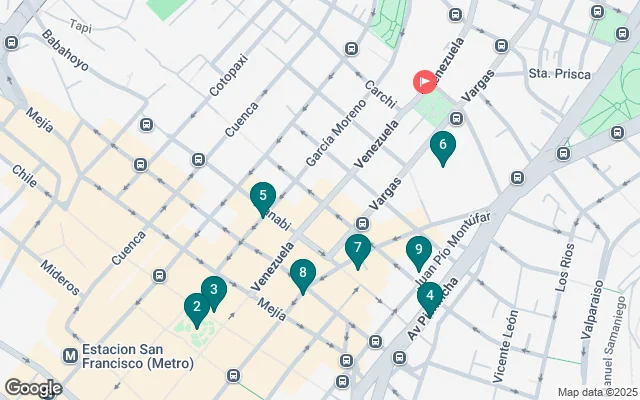
Task: Select location pin number 9
Action: (x=419, y=252)
